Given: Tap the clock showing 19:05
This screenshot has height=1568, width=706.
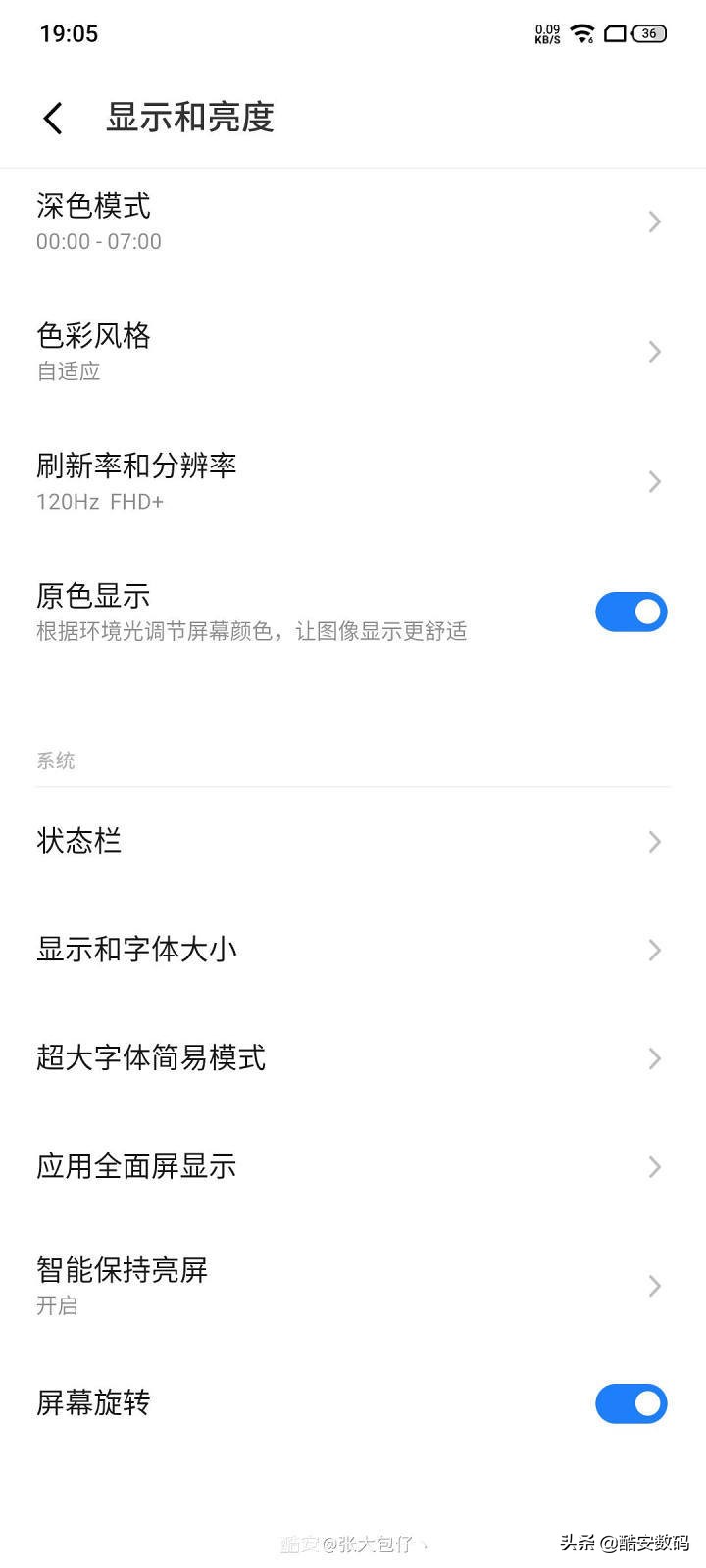Looking at the screenshot, I should [71, 32].
